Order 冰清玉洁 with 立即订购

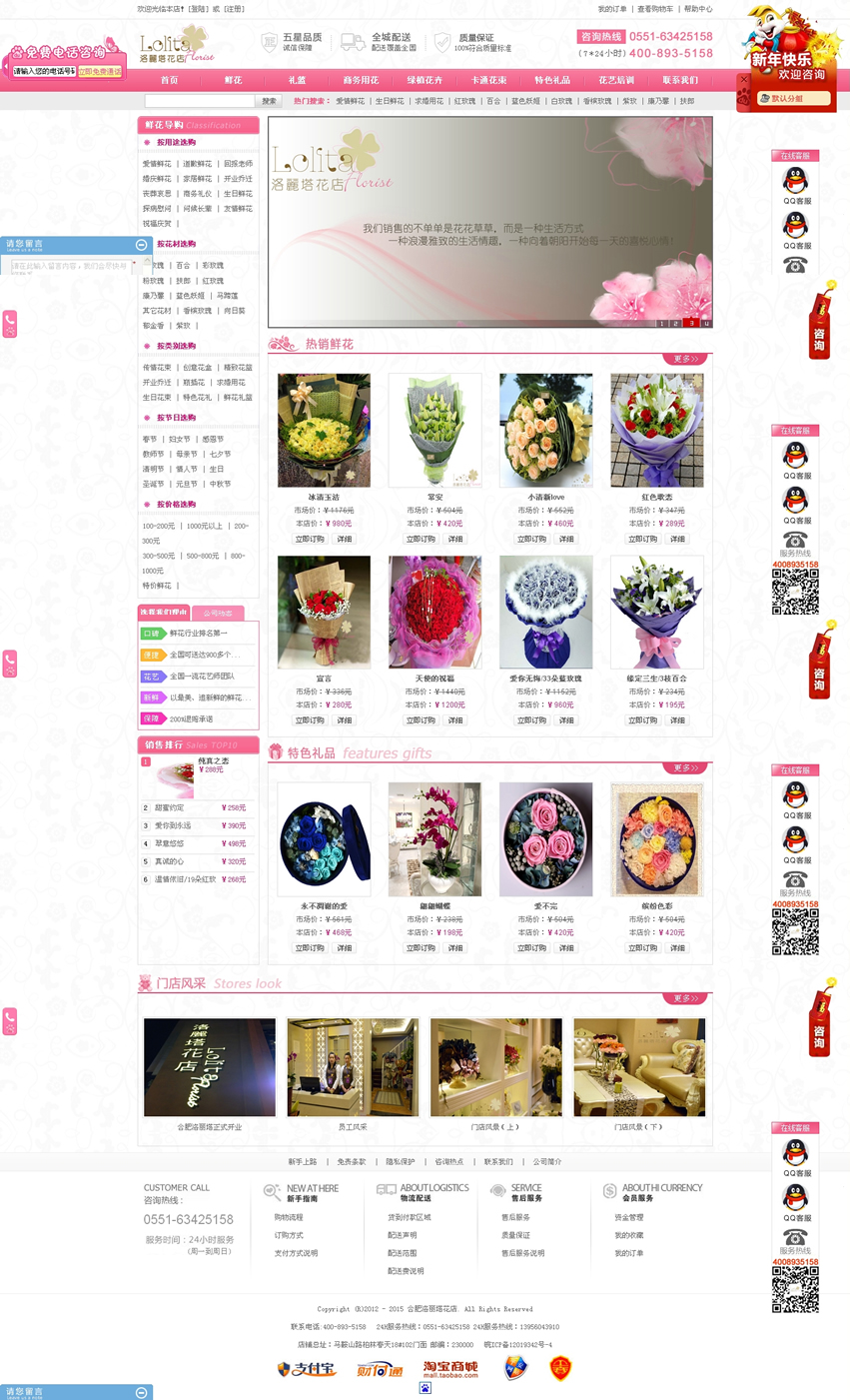click(x=310, y=539)
